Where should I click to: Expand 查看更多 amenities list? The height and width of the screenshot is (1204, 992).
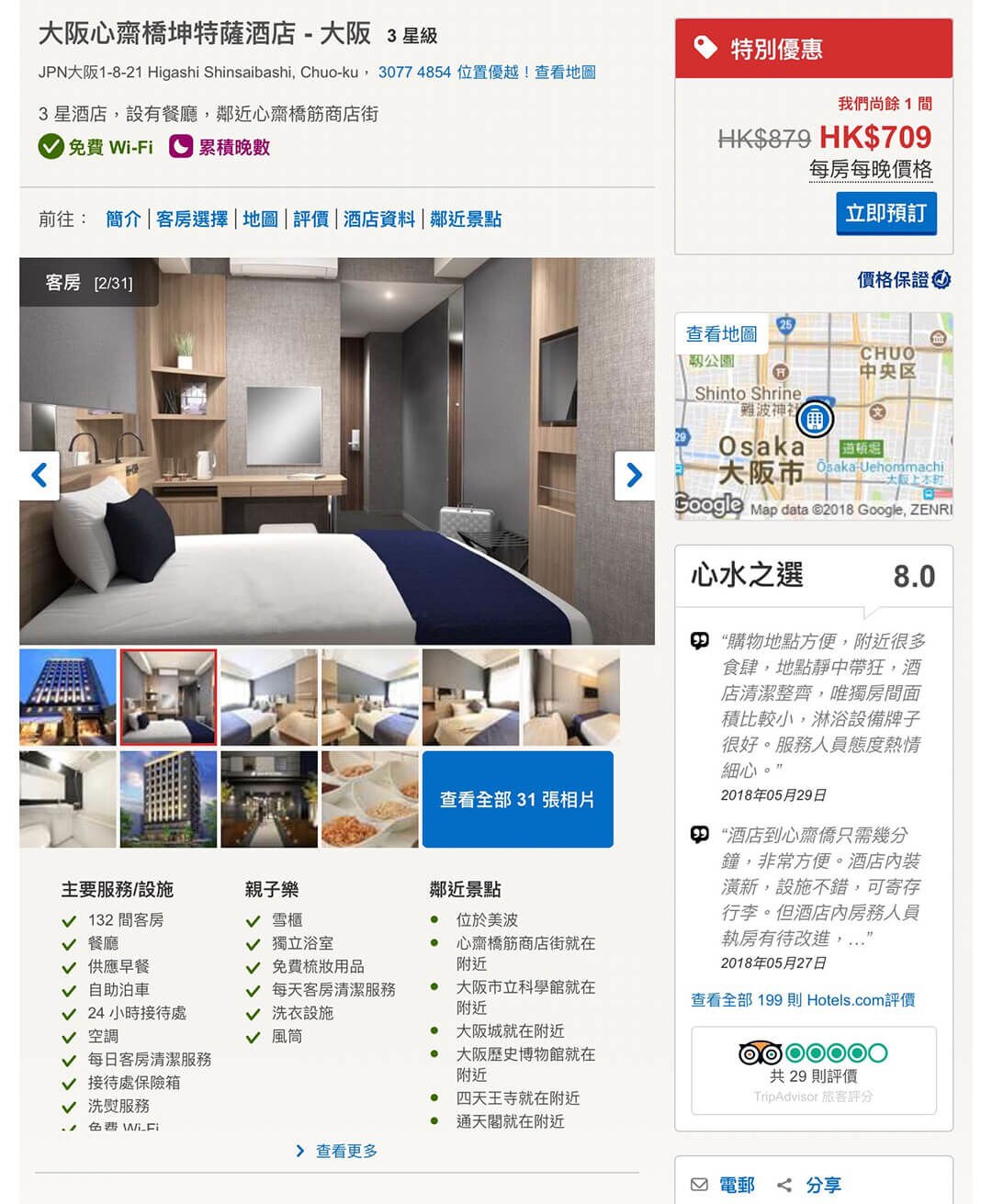click(x=337, y=1151)
